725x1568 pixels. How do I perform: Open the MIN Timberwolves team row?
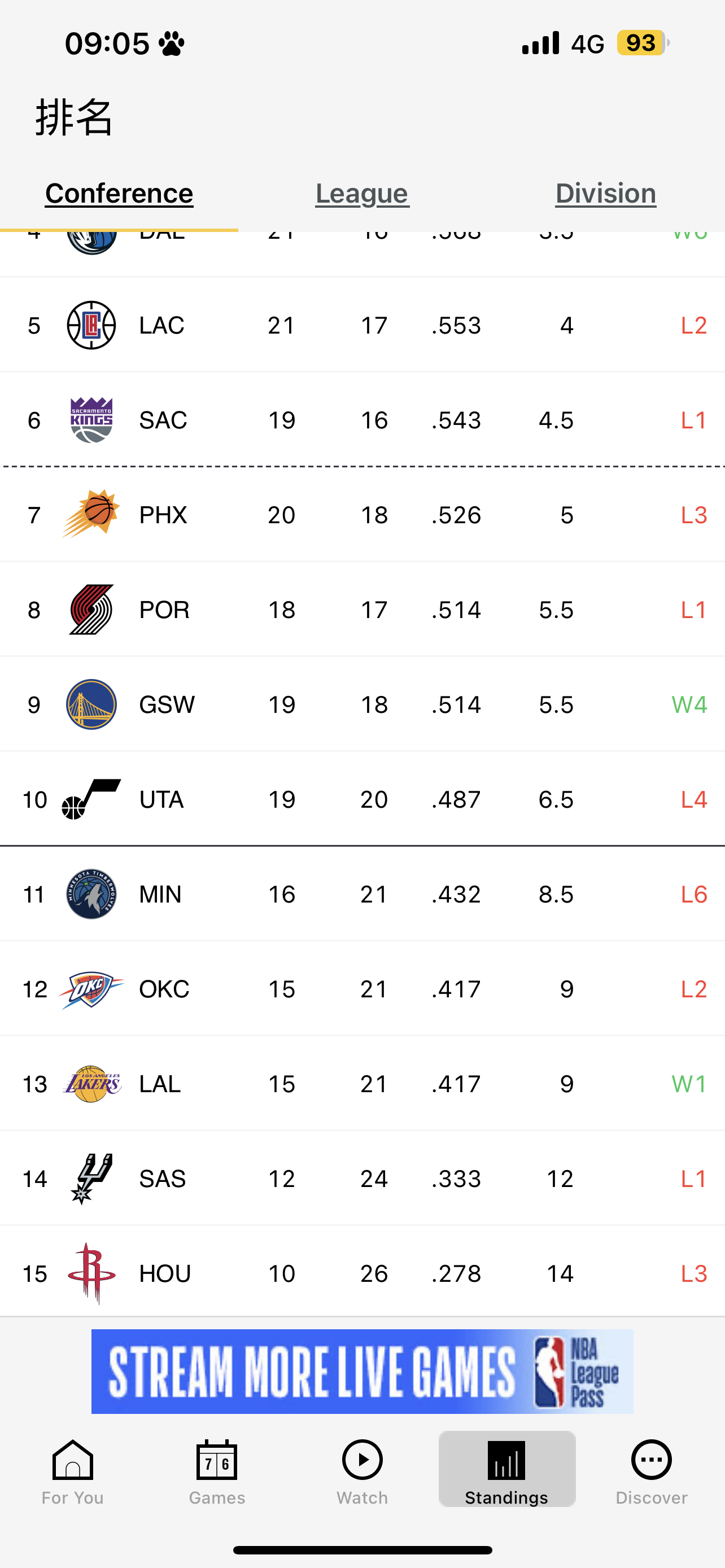(362, 894)
